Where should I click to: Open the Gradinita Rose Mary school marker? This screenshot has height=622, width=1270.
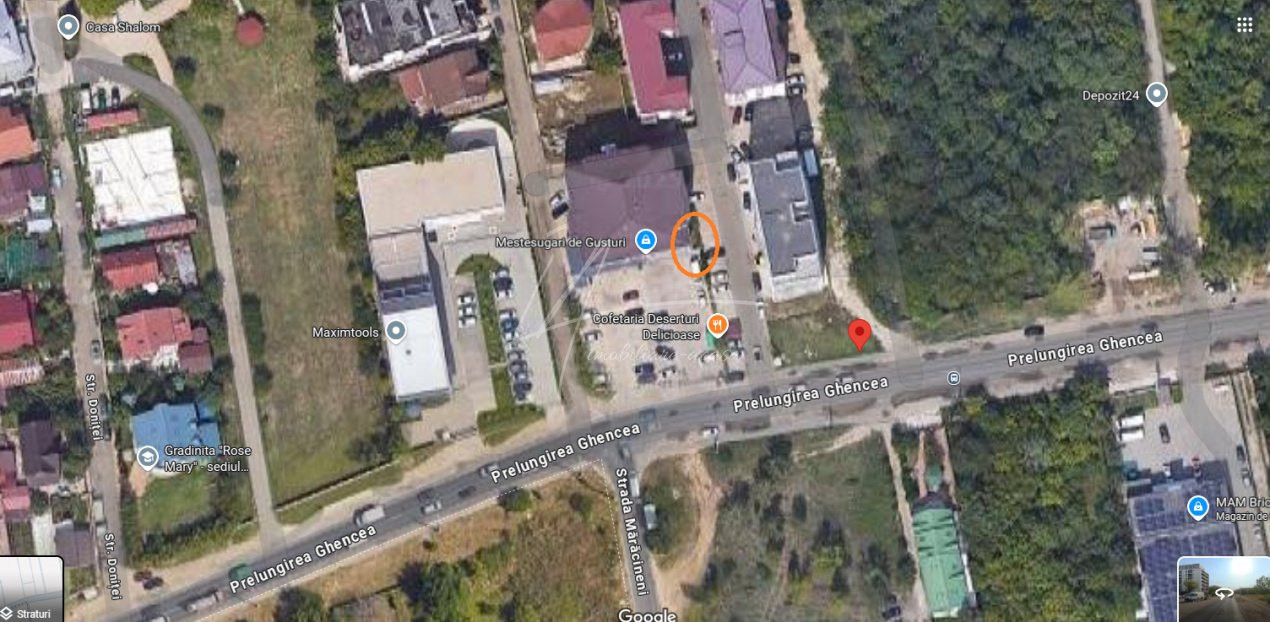click(147, 458)
